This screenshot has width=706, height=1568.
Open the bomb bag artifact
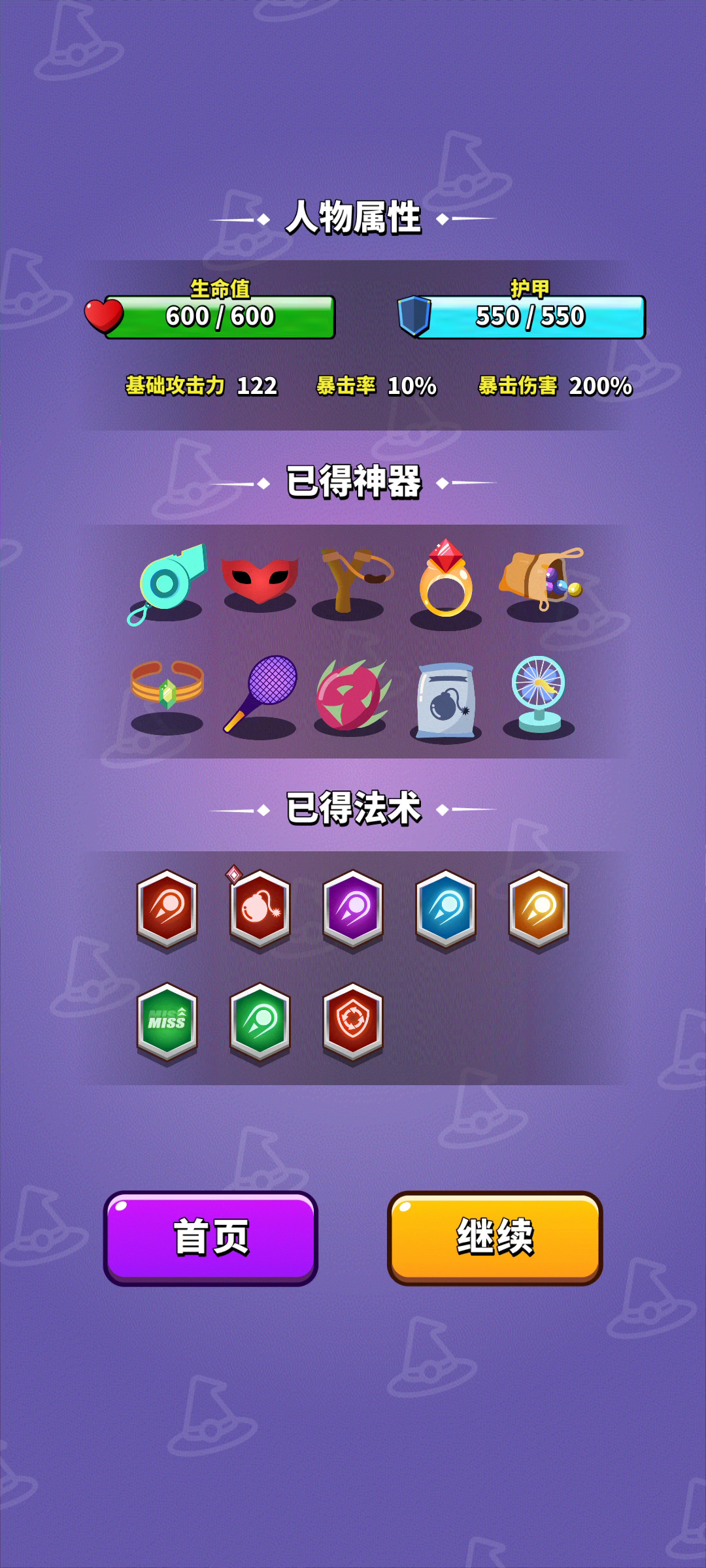click(446, 700)
